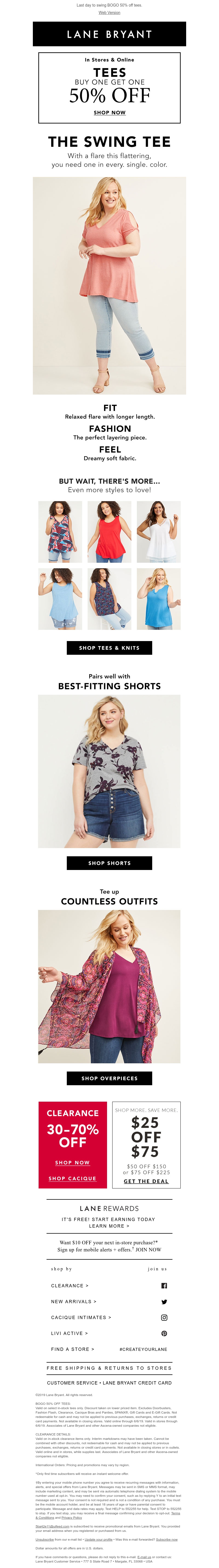219x1568 pixels.
Task: Open the Pinterest icon
Action: [164, 1333]
